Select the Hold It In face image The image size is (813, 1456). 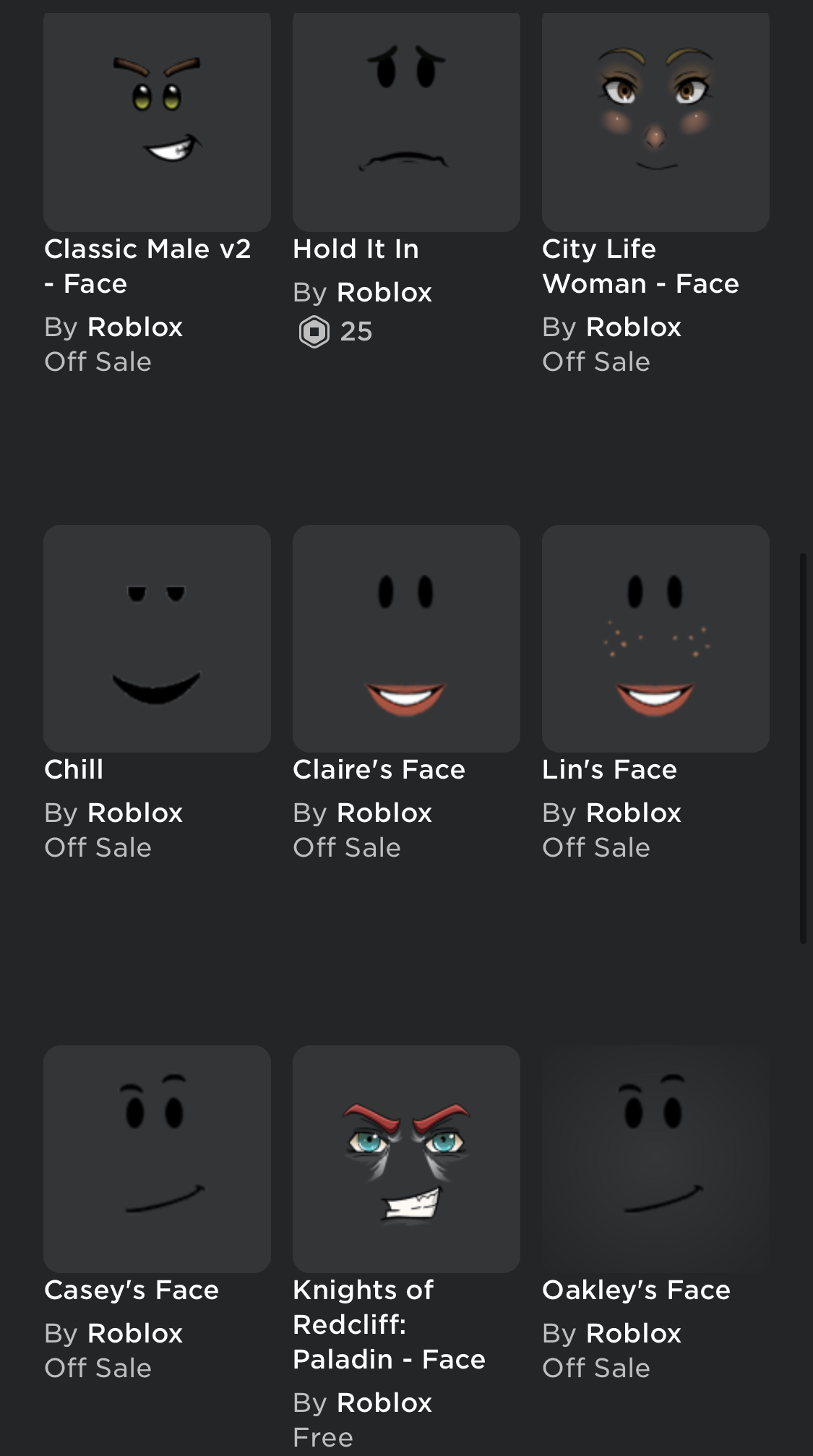[405, 120]
